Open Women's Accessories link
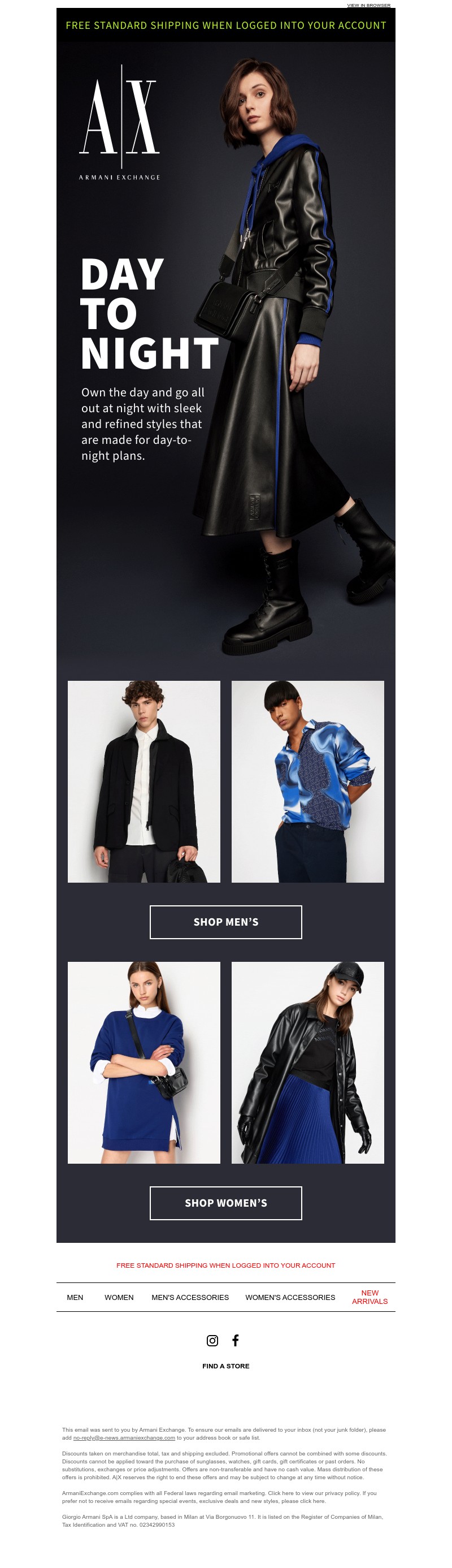Viewport: 452px width, 1568px height. point(290,1297)
